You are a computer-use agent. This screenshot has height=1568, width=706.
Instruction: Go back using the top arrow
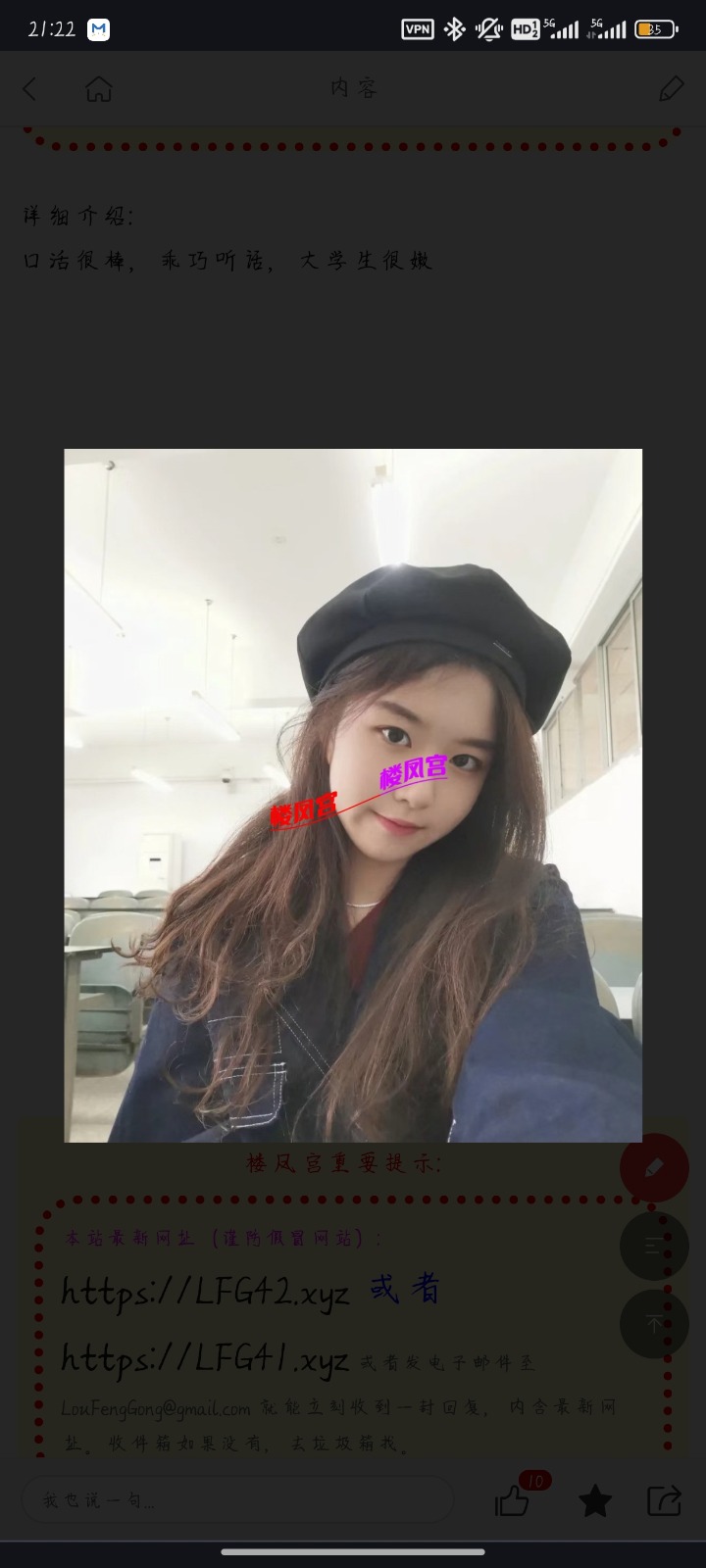tap(29, 89)
